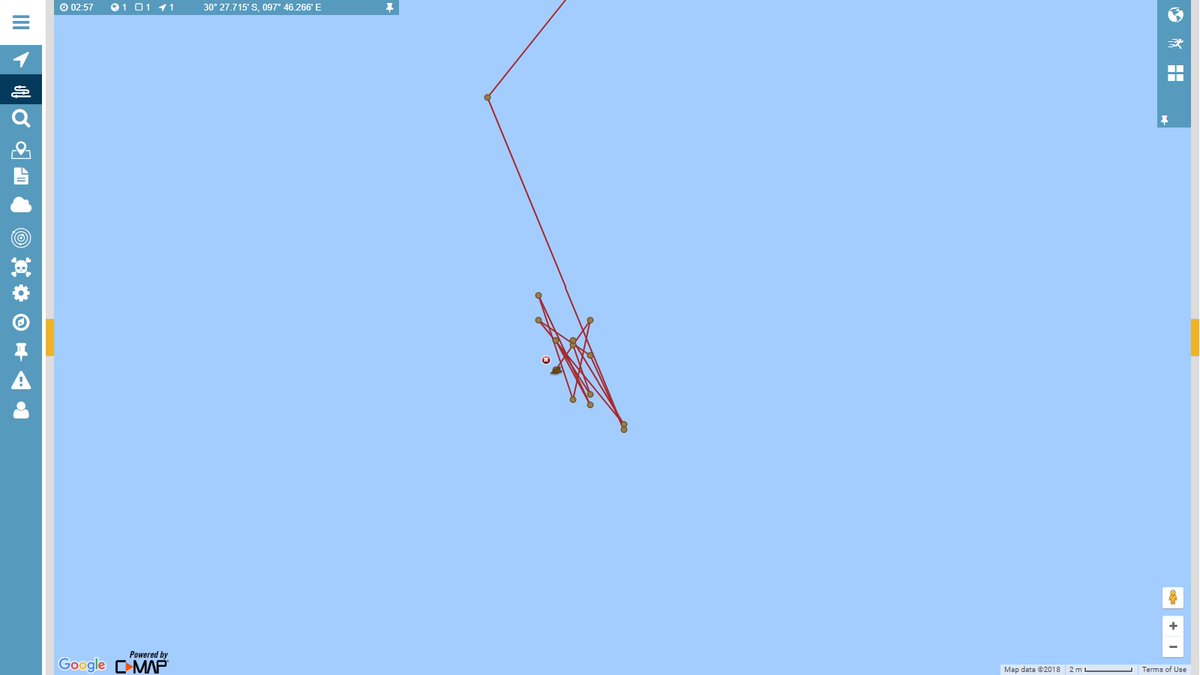Zoom out on the map
The image size is (1200, 675).
(1173, 647)
